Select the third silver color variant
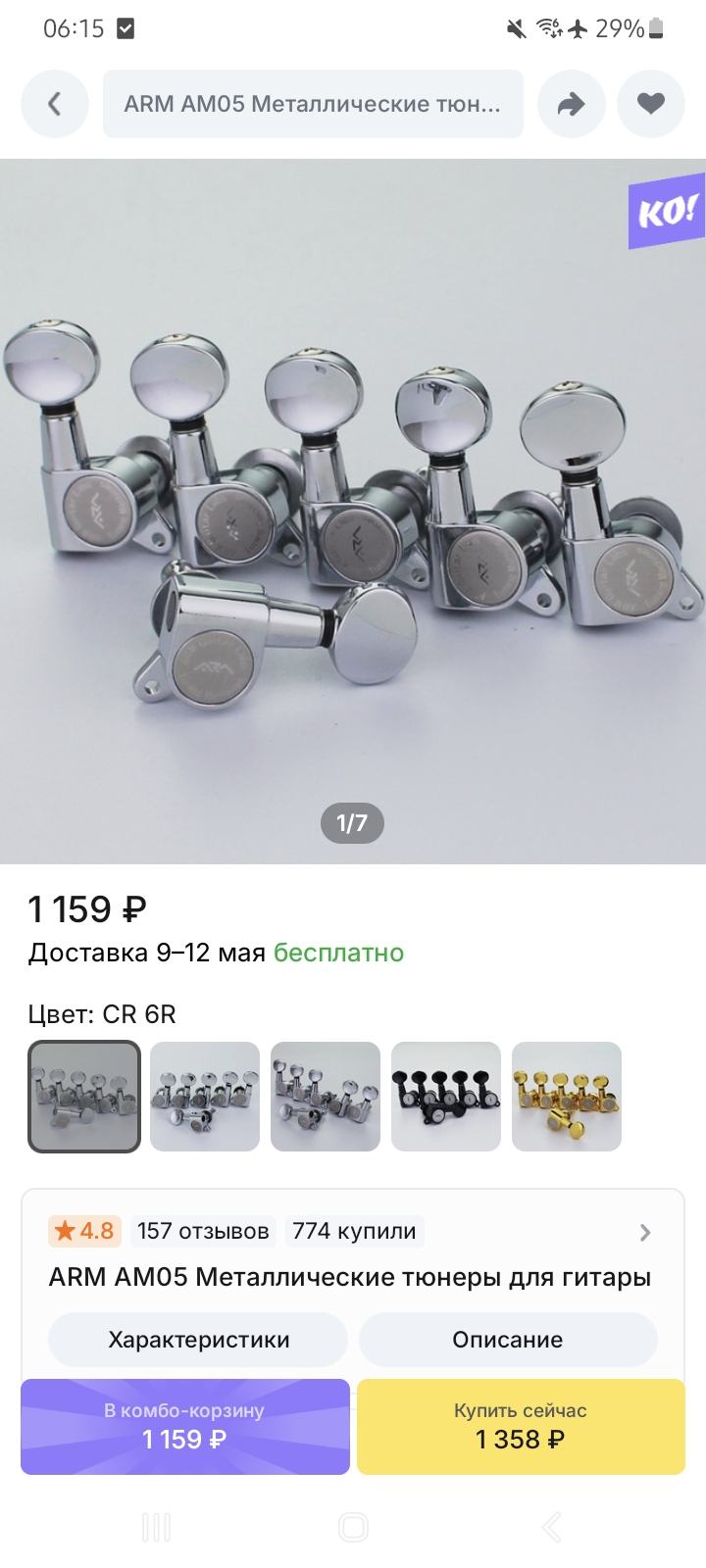 [x=326, y=1096]
